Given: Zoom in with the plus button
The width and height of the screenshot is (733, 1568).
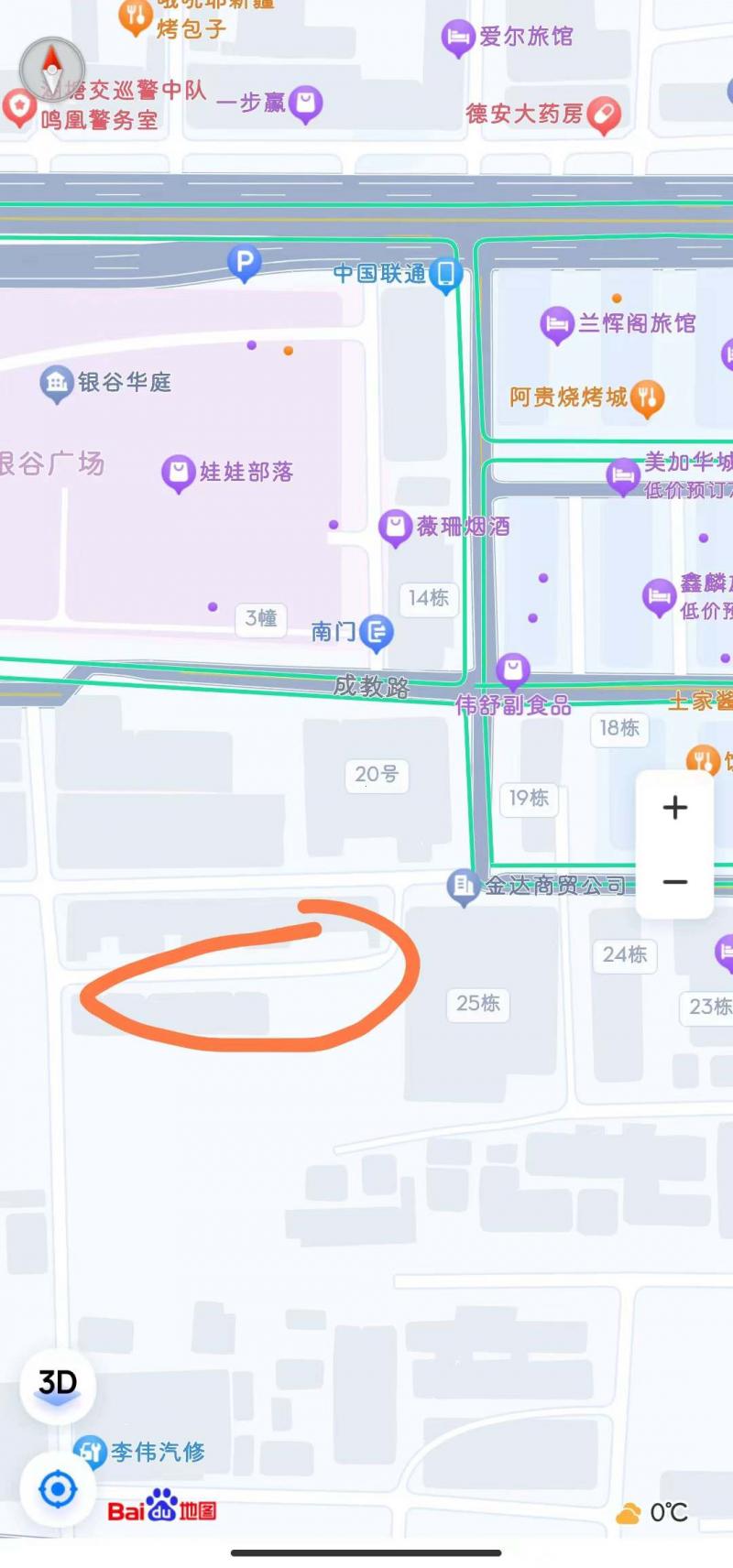Looking at the screenshot, I should pyautogui.click(x=674, y=807).
